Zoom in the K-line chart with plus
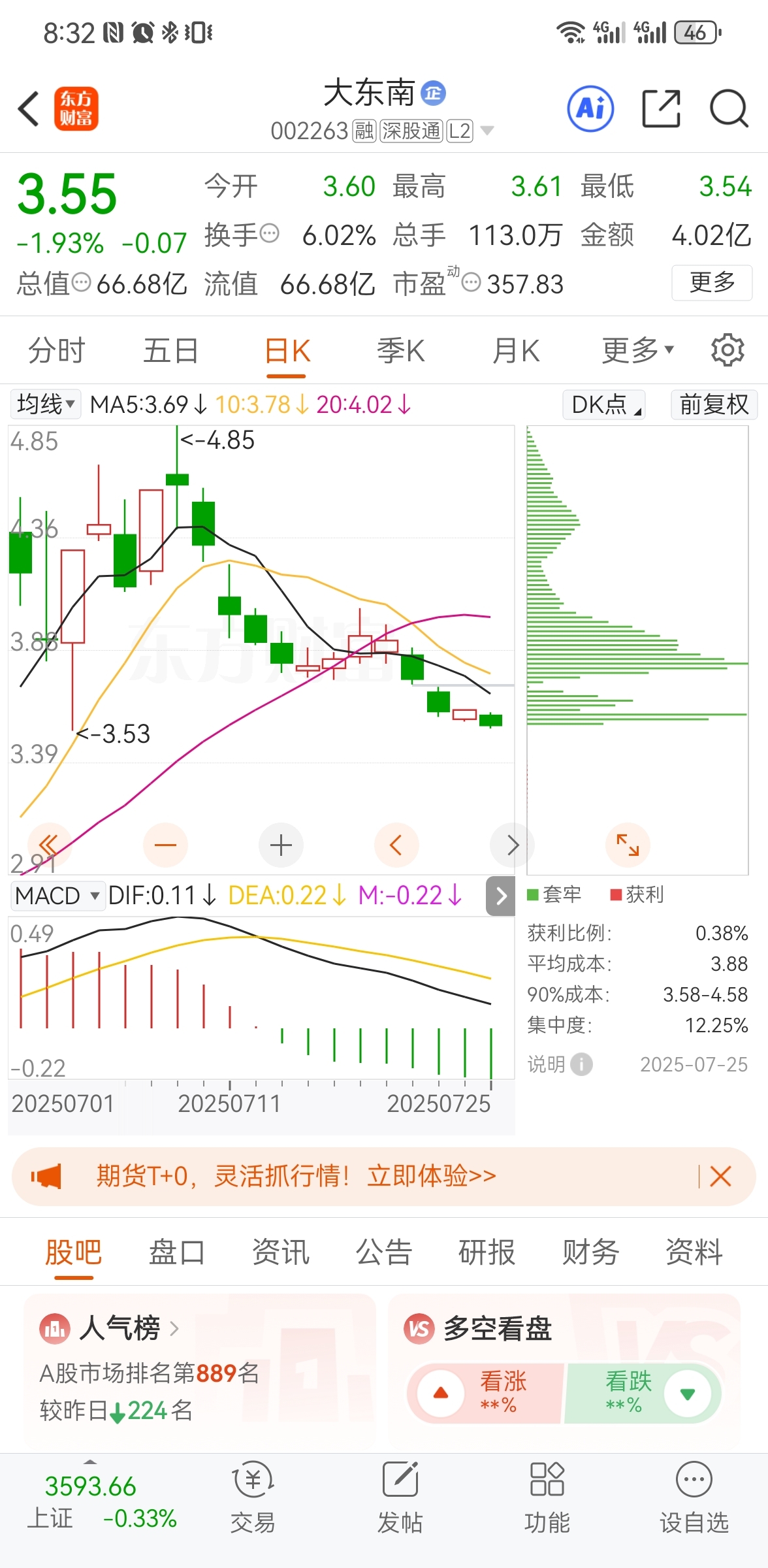The image size is (768, 1568). click(x=281, y=845)
